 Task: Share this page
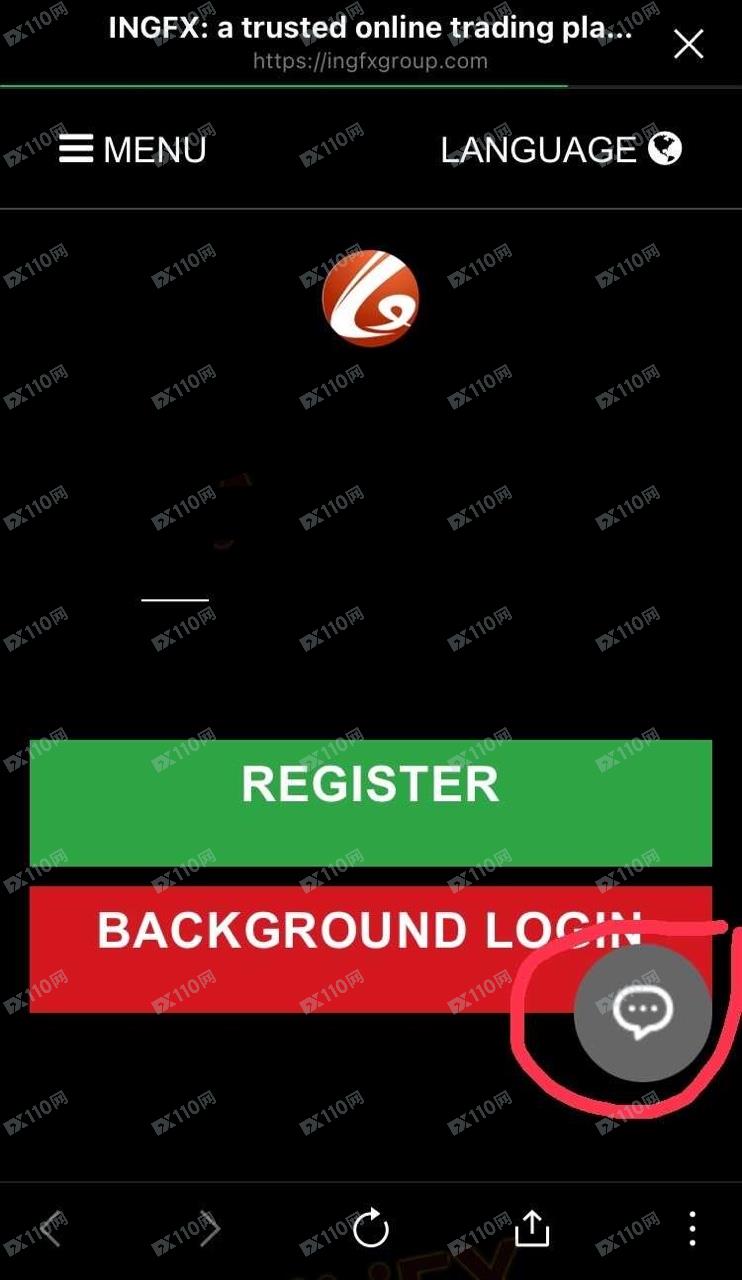[x=532, y=1228]
